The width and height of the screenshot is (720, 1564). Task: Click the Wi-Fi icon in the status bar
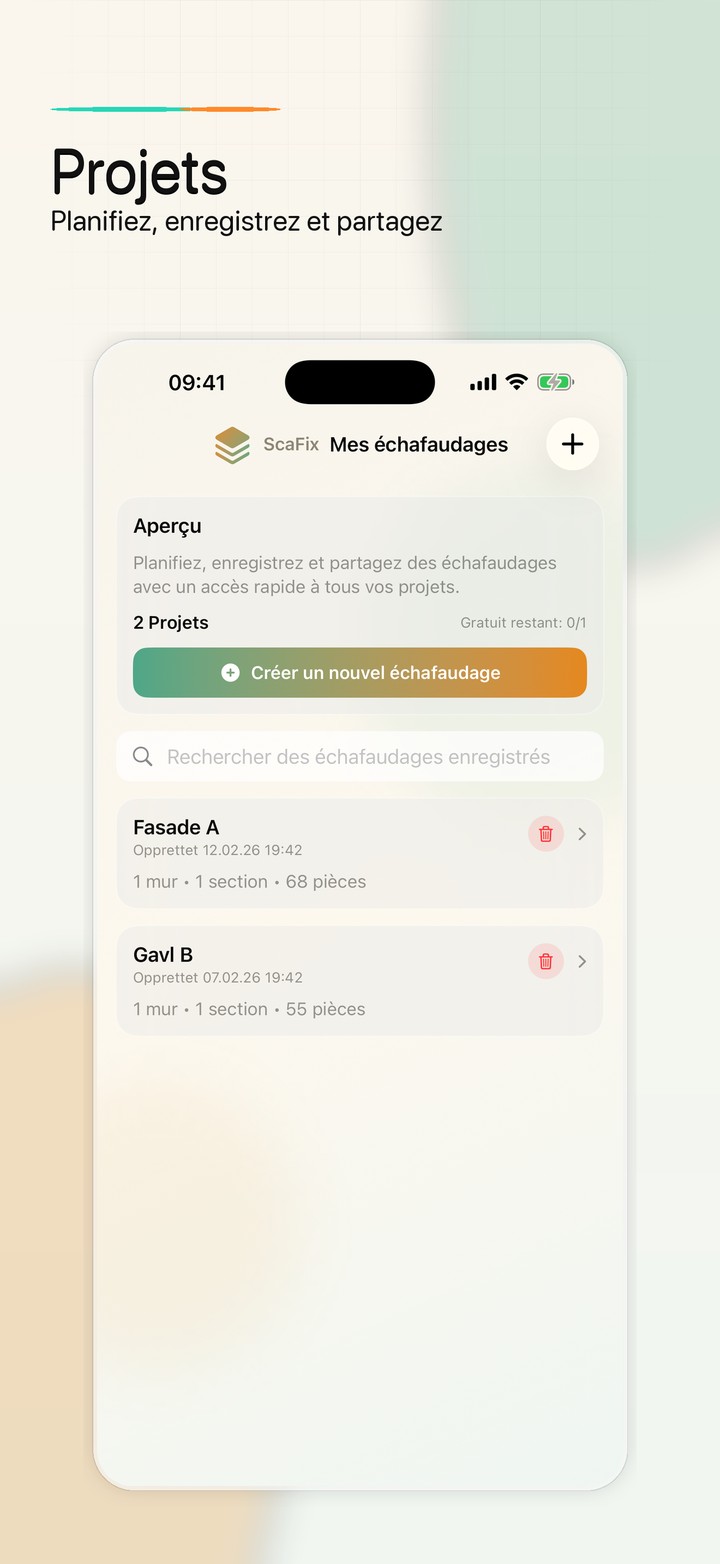[x=515, y=381]
